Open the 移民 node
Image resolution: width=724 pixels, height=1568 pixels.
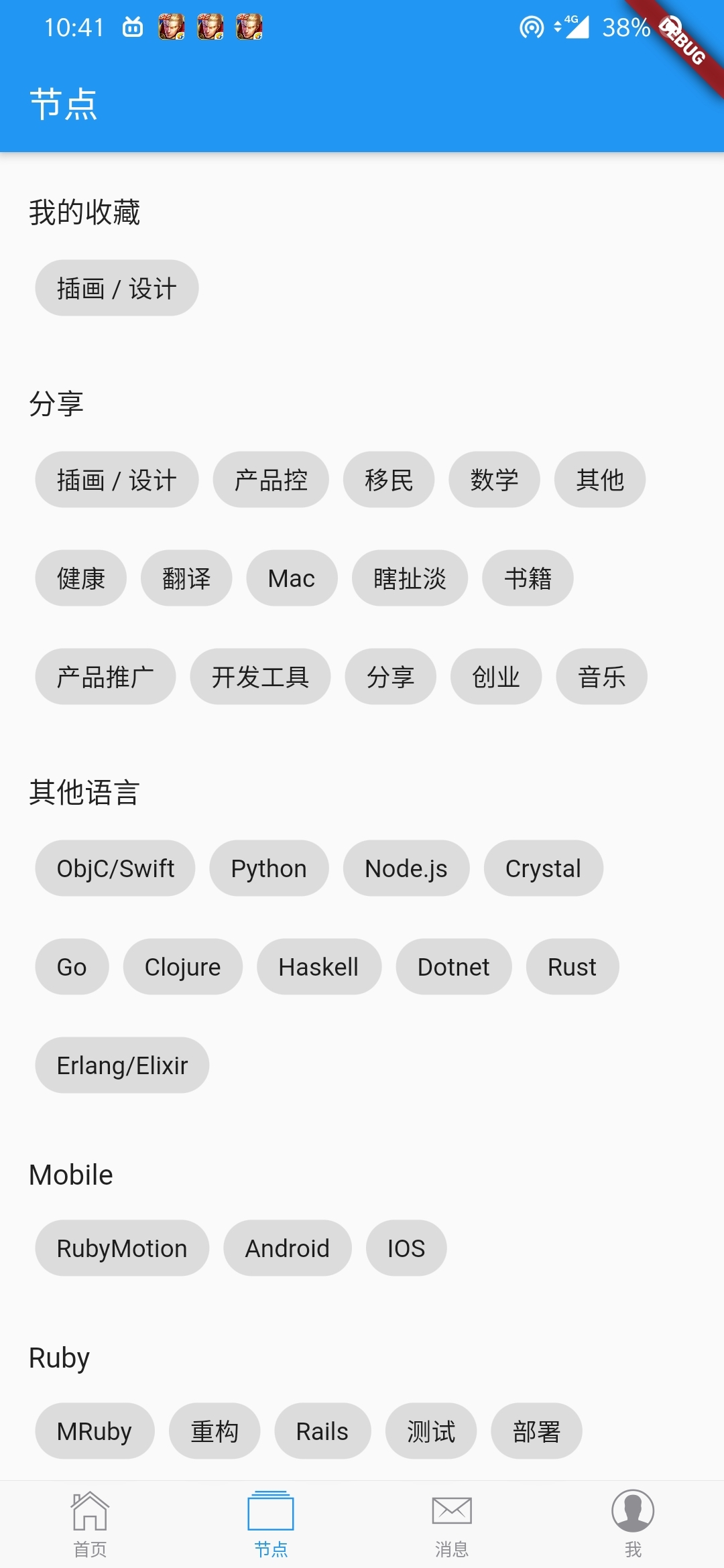[389, 480]
